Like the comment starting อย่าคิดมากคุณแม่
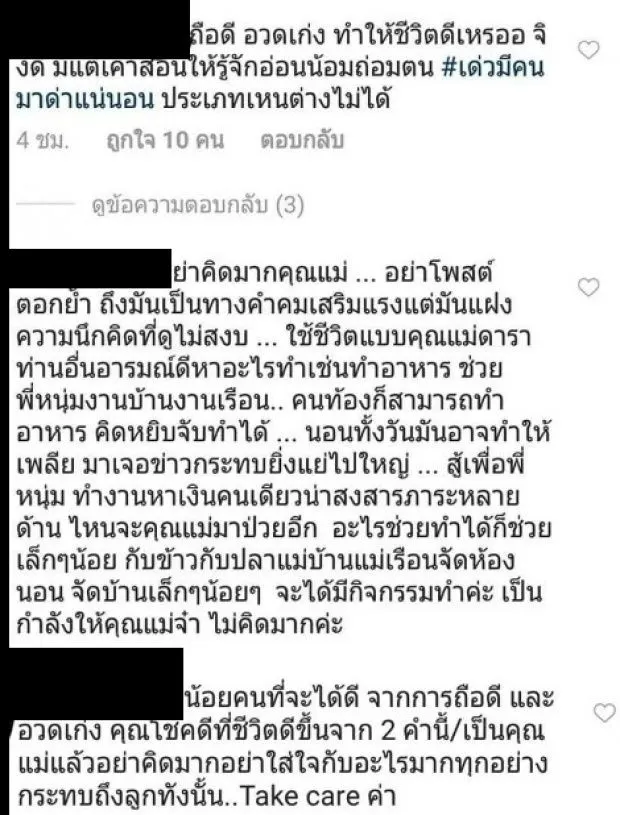The height and width of the screenshot is (815, 620). (590, 288)
